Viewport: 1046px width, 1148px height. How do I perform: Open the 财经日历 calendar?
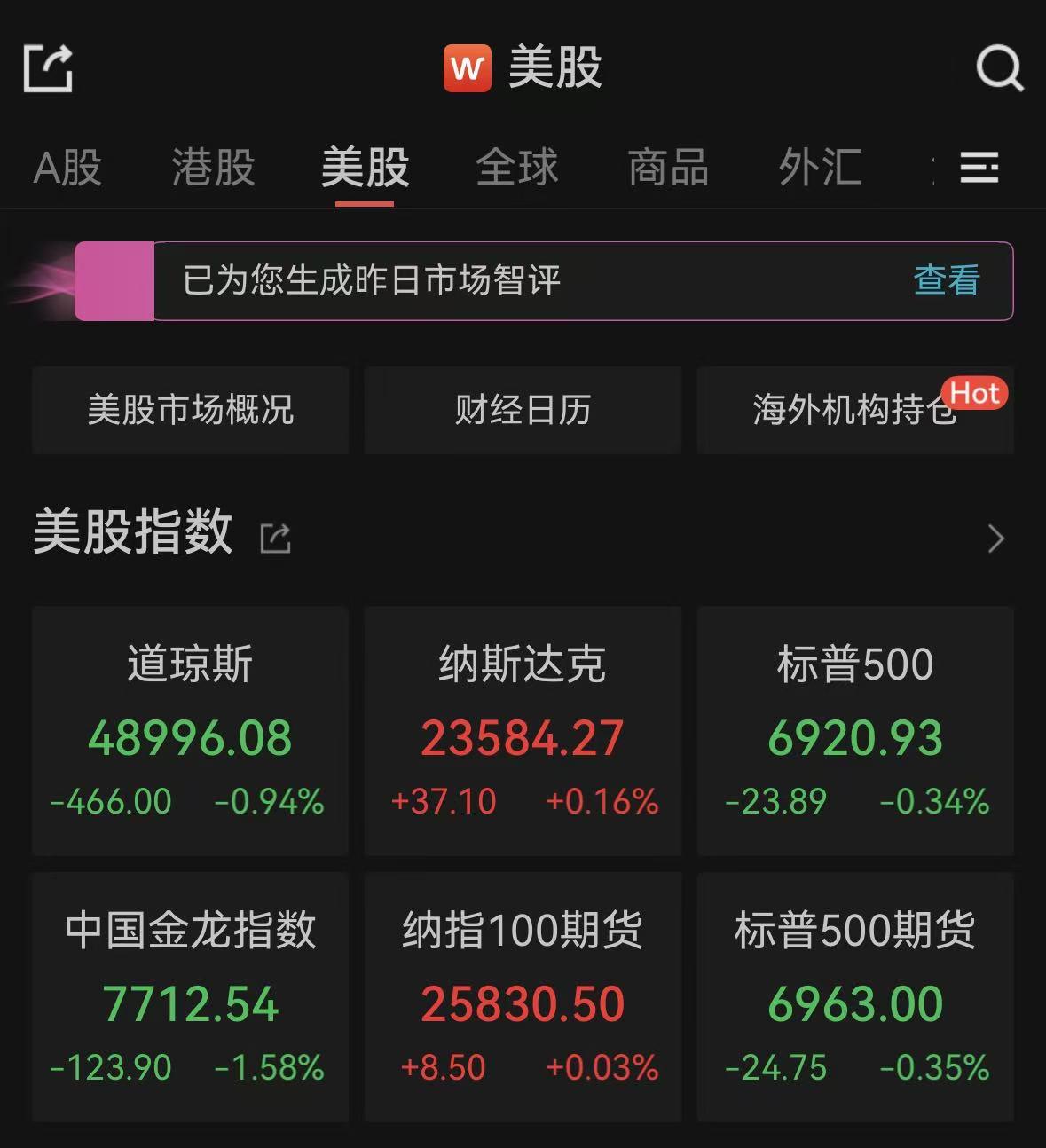(523, 410)
